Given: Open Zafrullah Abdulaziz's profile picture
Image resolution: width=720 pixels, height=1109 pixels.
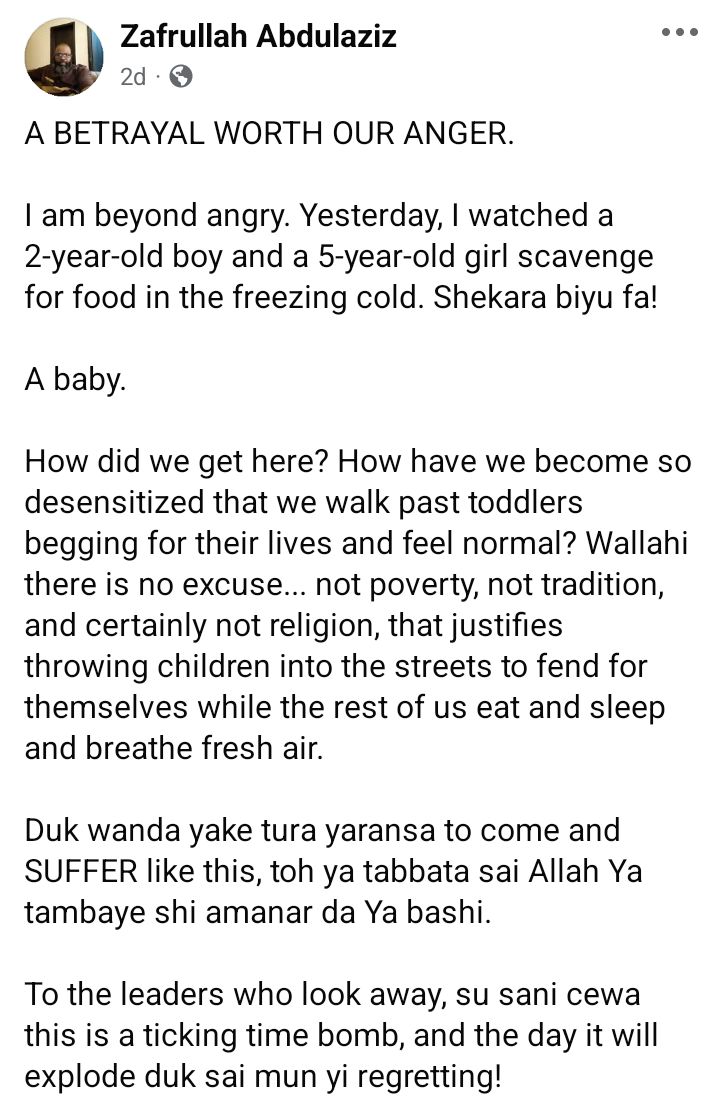Looking at the screenshot, I should pyautogui.click(x=64, y=57).
